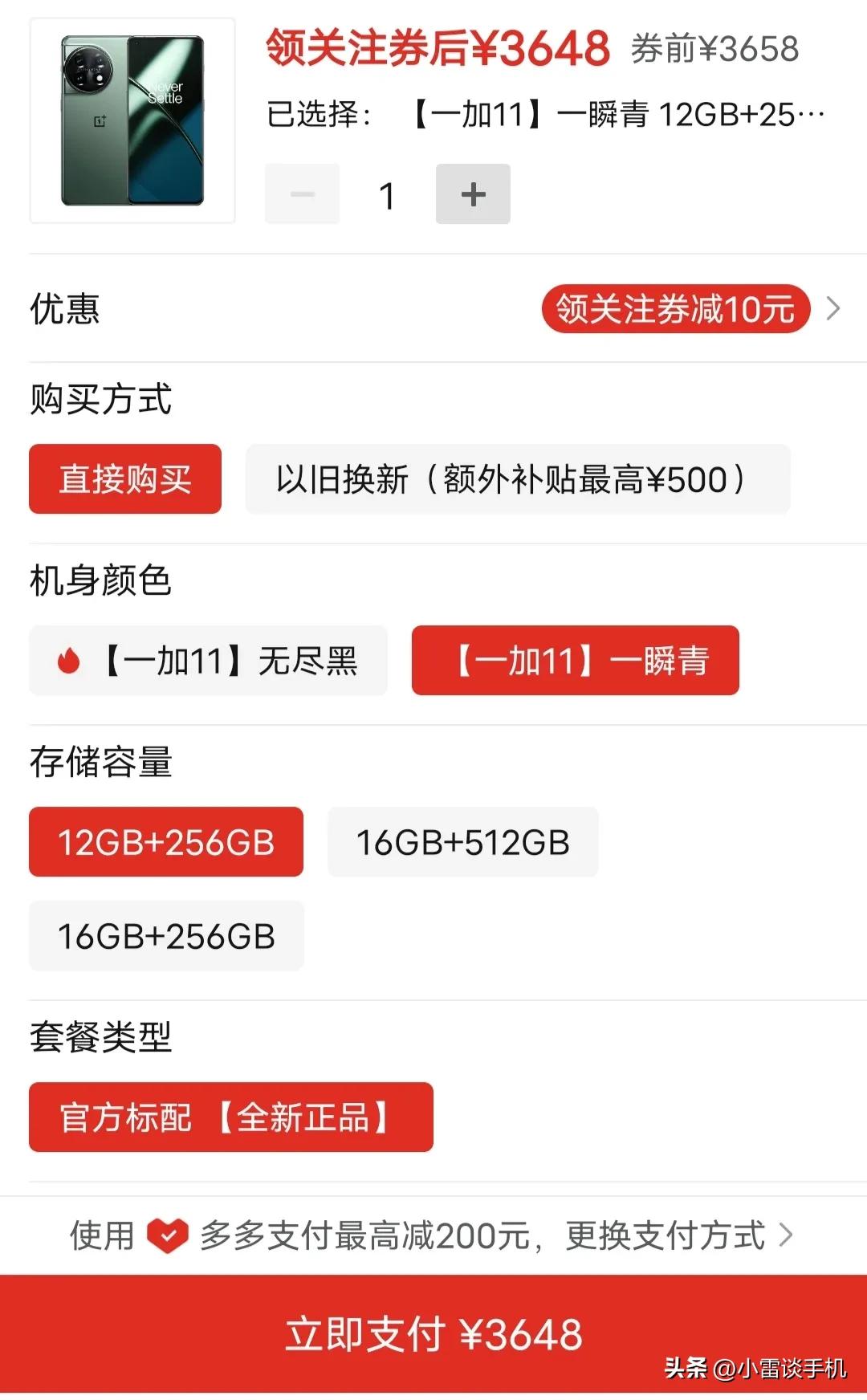Select the 【一加11】无尽黑 color option
Image resolution: width=867 pixels, height=1400 pixels.
coord(208,661)
